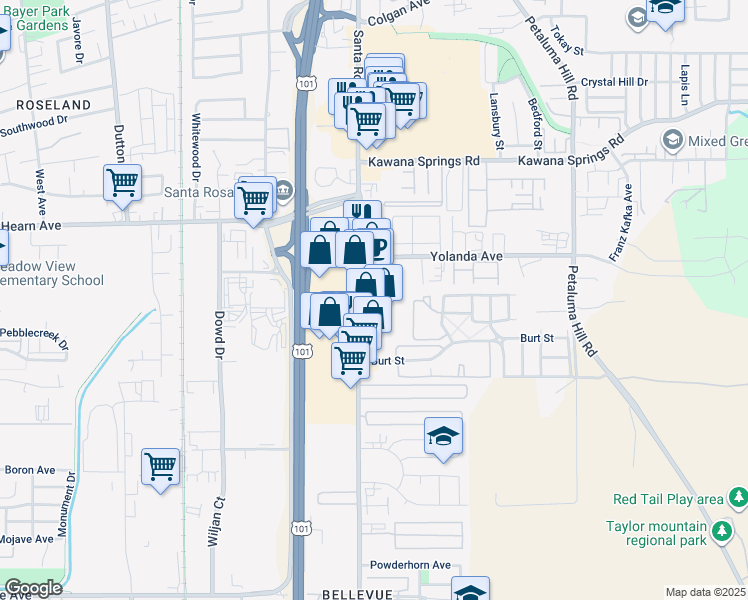Select the shopping cart marker at Burt St

tap(351, 361)
